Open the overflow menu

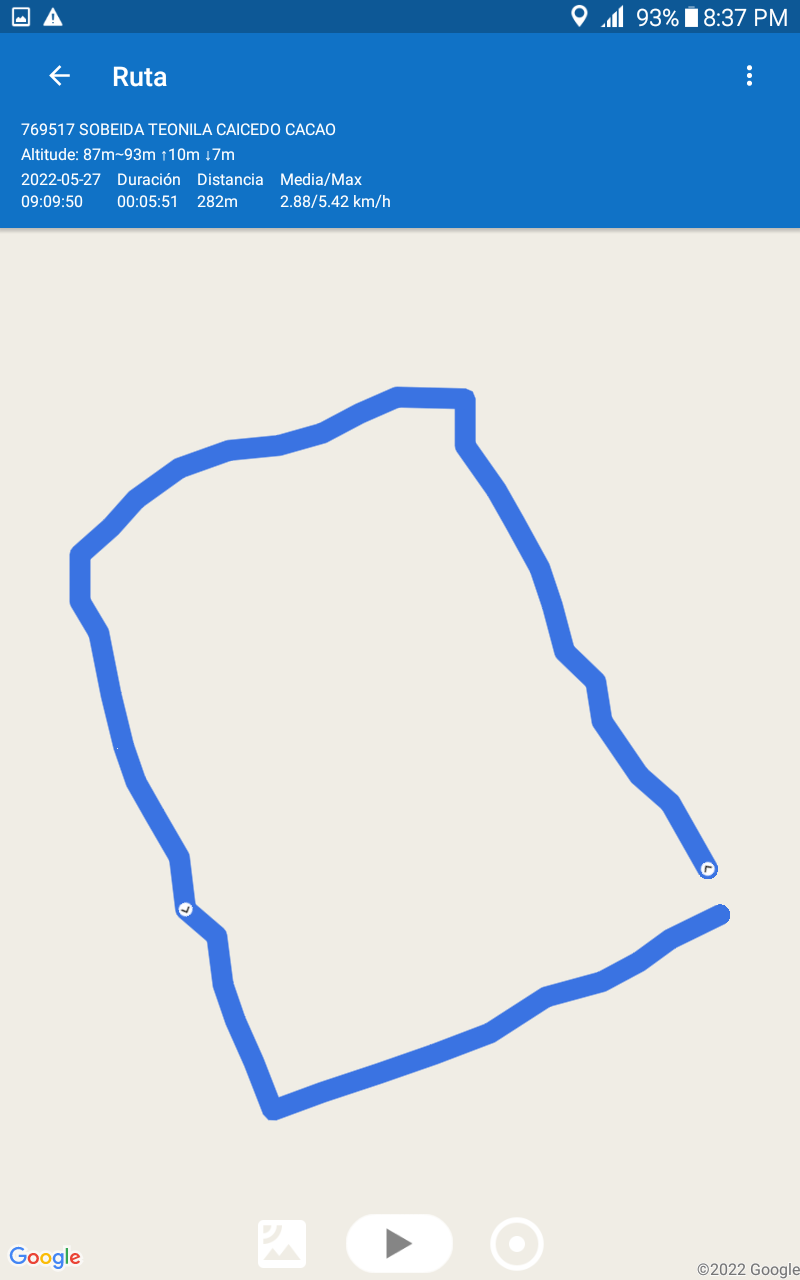point(749,76)
